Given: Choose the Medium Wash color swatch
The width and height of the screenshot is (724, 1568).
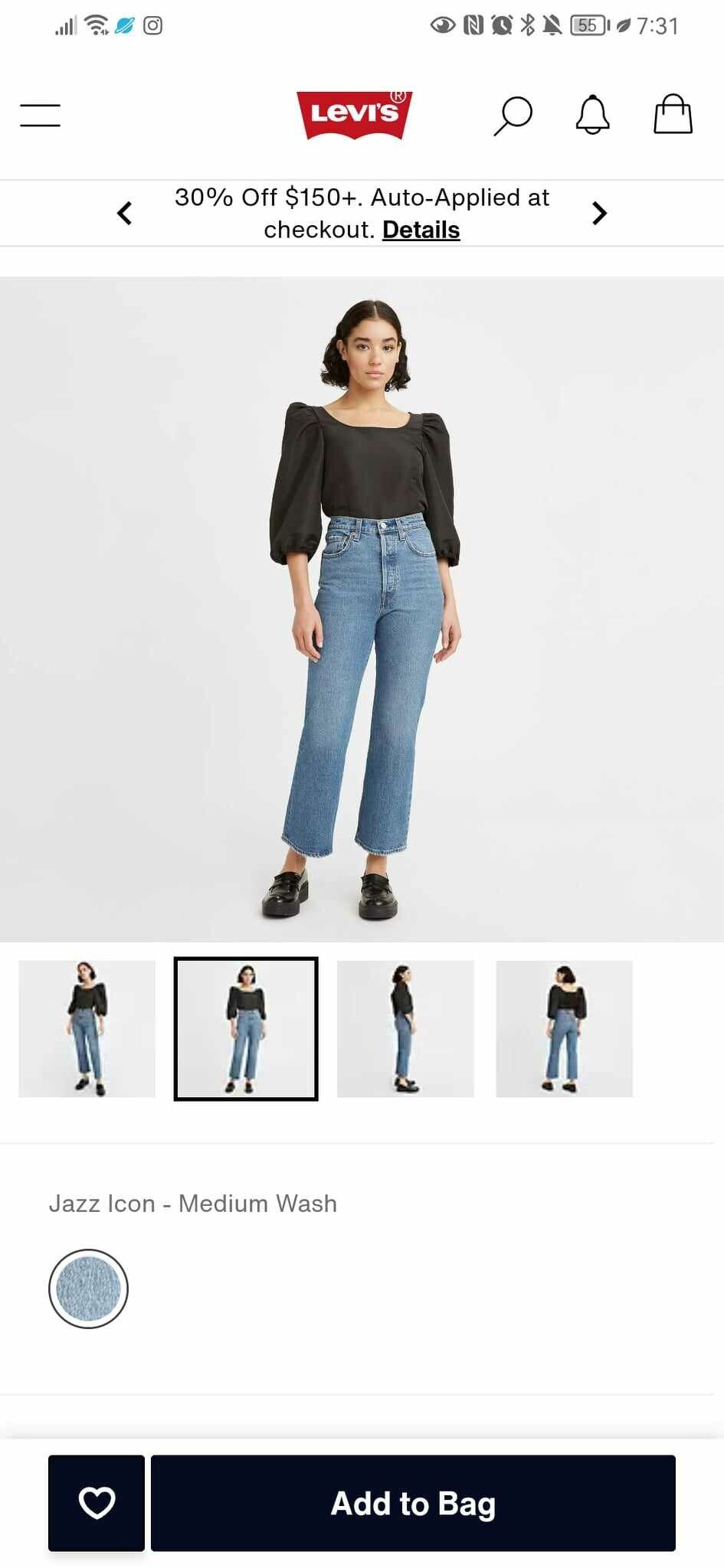Looking at the screenshot, I should (88, 1289).
